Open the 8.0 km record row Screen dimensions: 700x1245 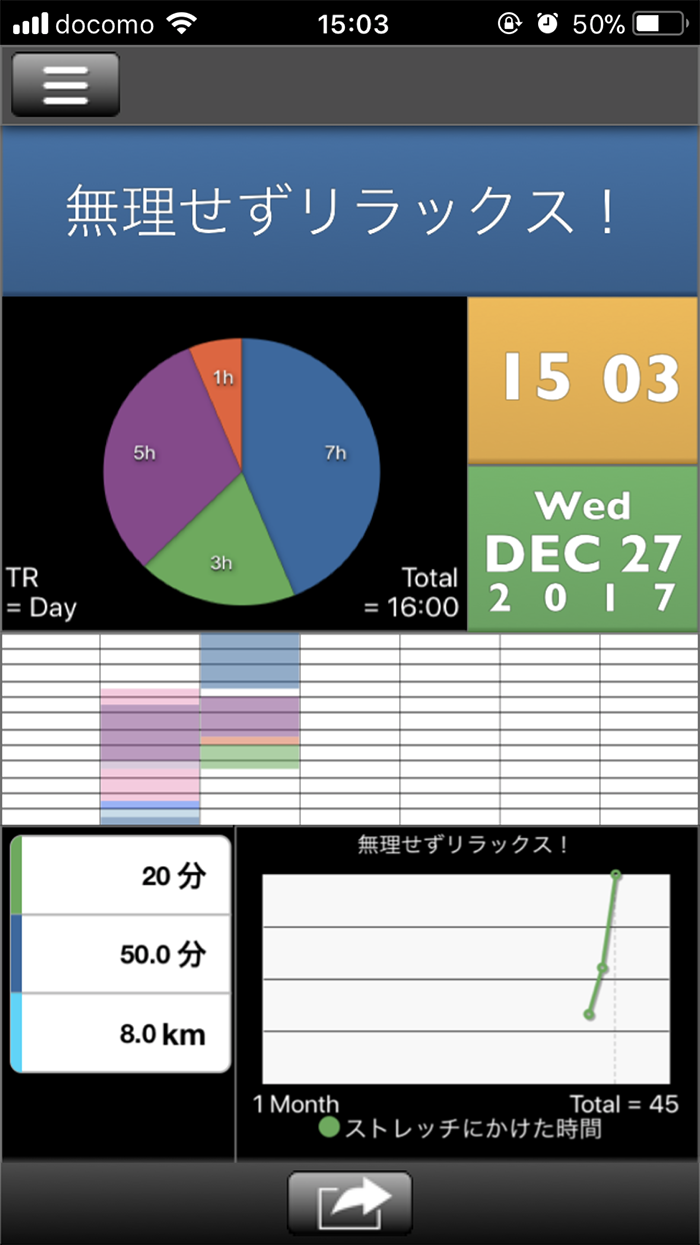121,1033
